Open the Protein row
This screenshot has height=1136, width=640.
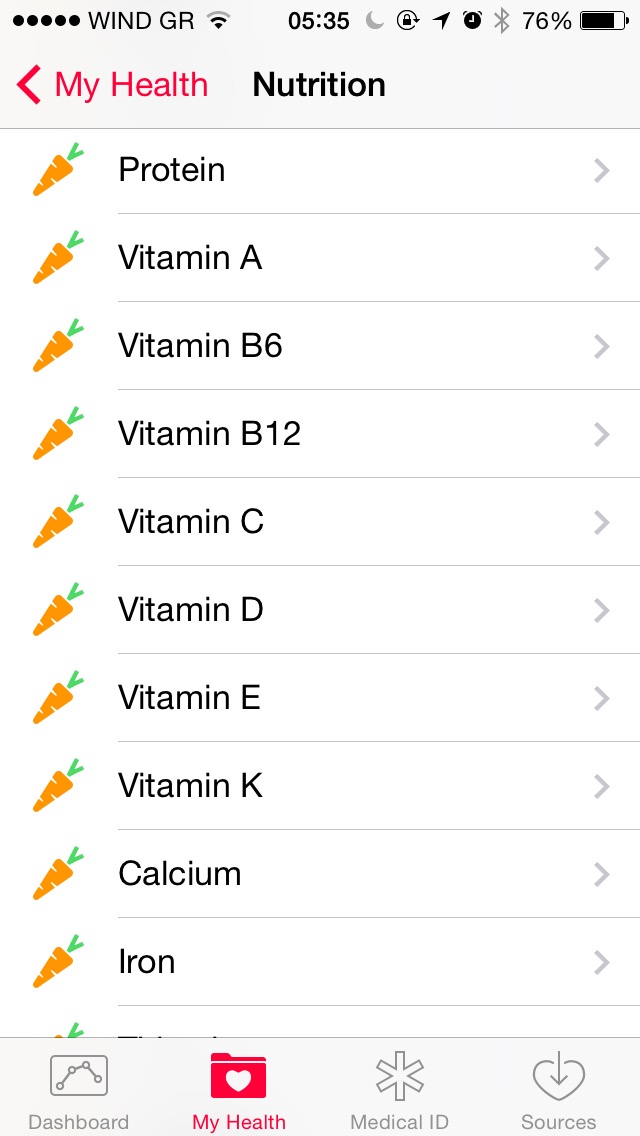click(x=320, y=170)
